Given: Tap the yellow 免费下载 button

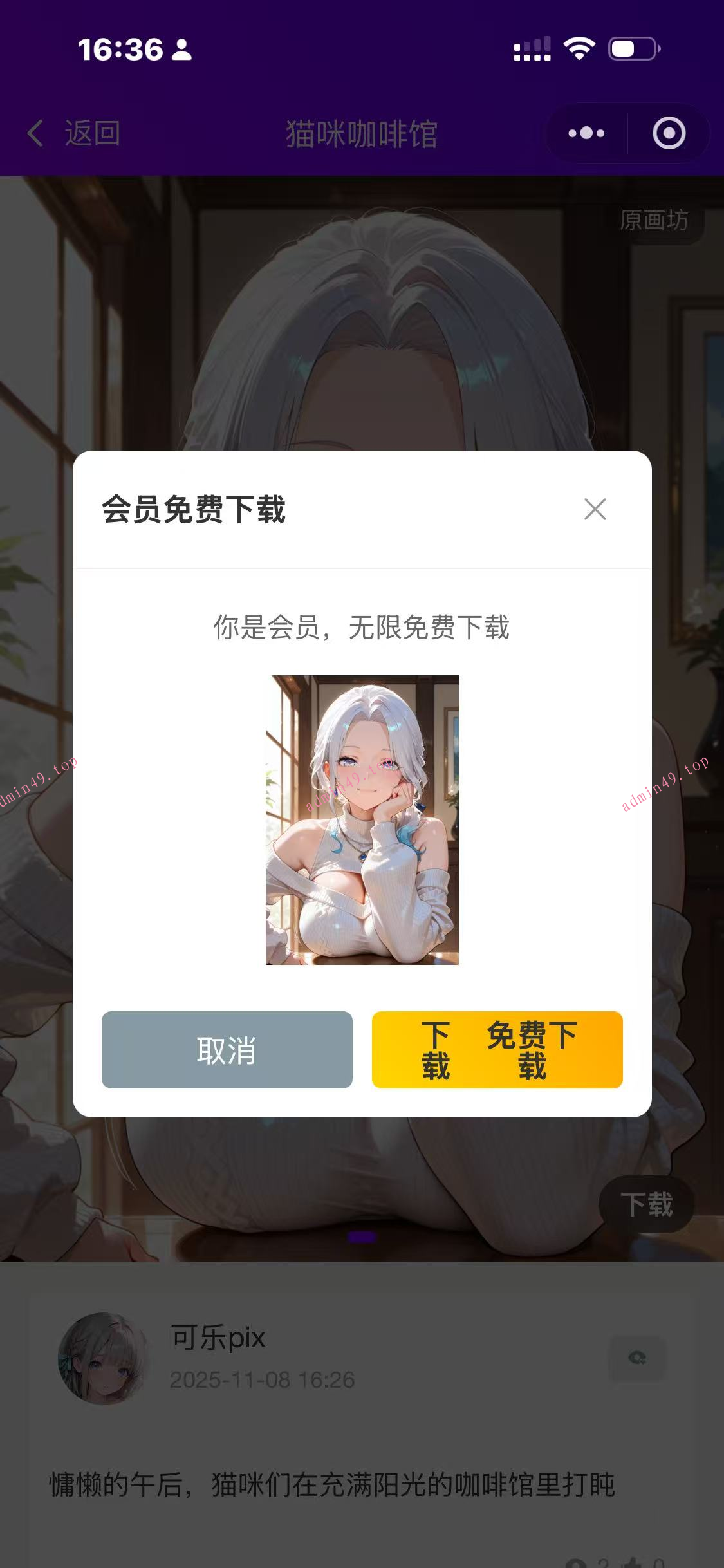Looking at the screenshot, I should 497,1050.
